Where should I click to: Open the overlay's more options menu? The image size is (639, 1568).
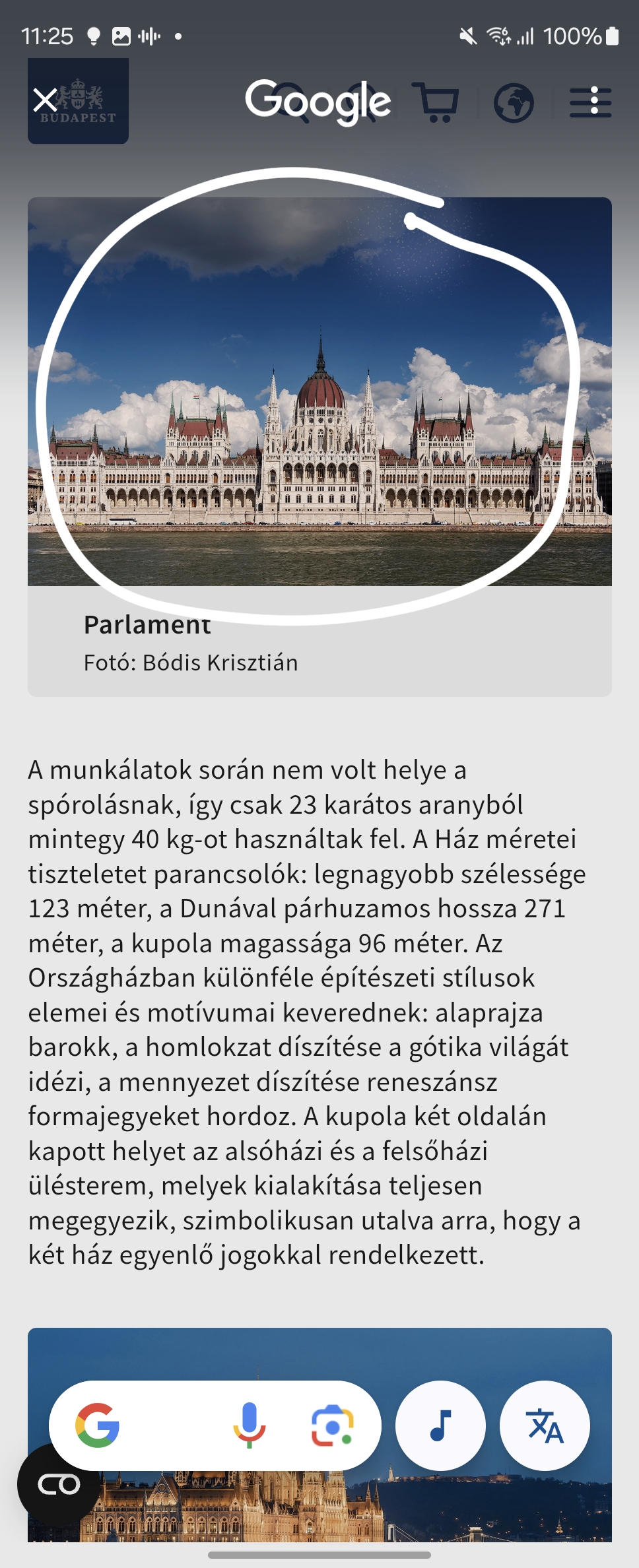(594, 101)
